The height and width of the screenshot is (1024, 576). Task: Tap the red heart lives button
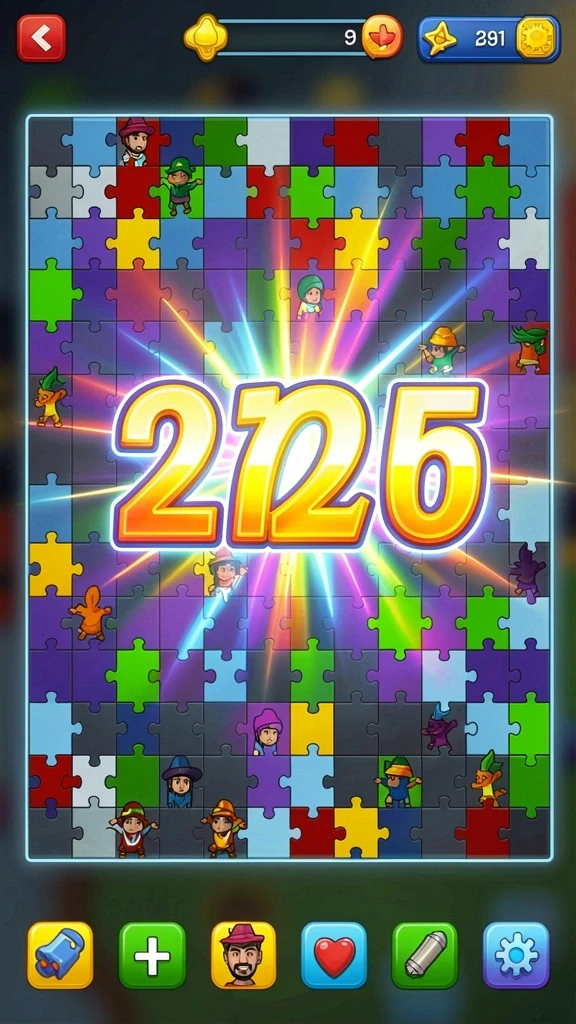(334, 955)
